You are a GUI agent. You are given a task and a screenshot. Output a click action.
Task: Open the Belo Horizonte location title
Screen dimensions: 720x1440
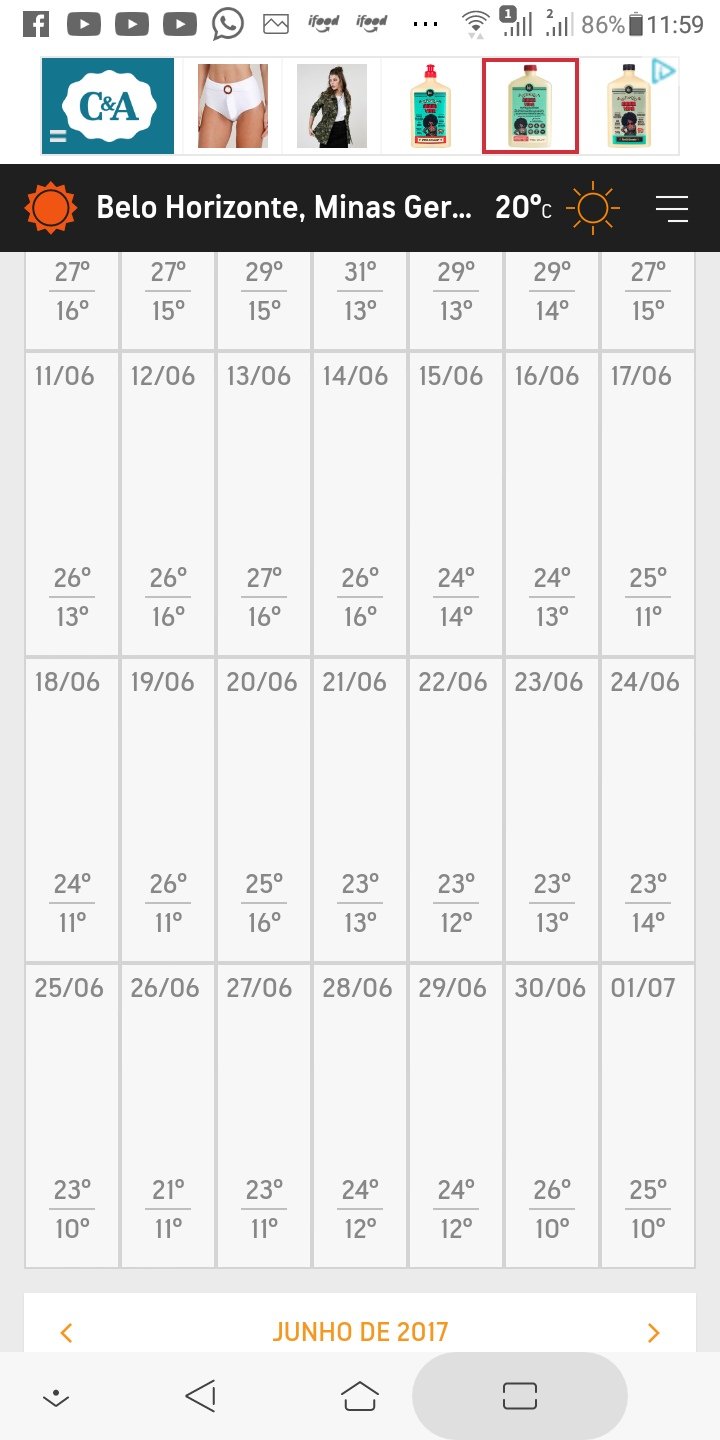[x=284, y=208]
